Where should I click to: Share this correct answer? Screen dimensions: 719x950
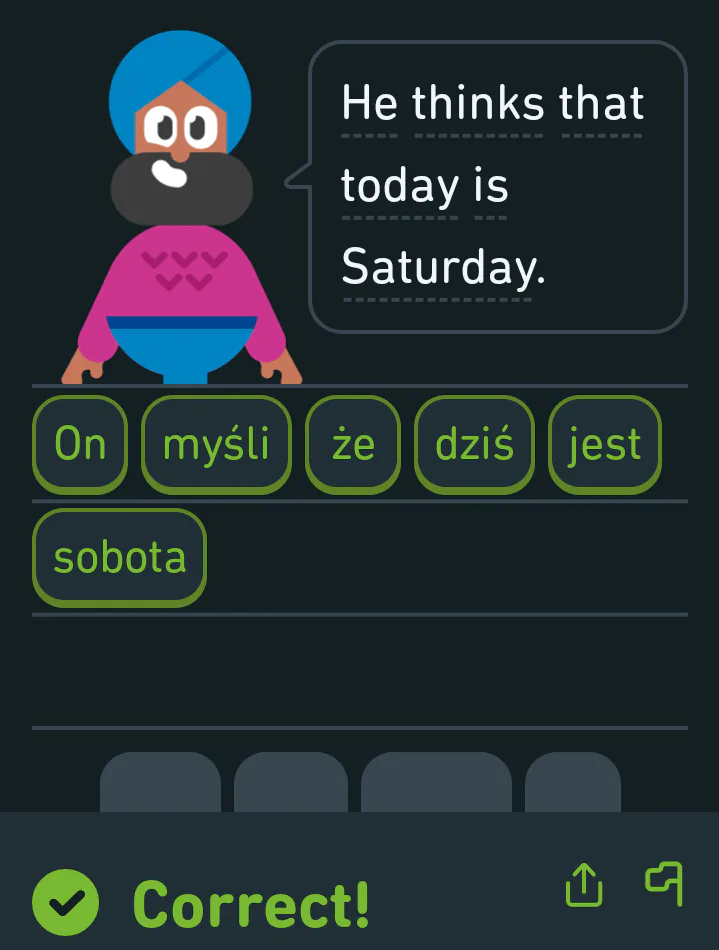pyautogui.click(x=584, y=885)
